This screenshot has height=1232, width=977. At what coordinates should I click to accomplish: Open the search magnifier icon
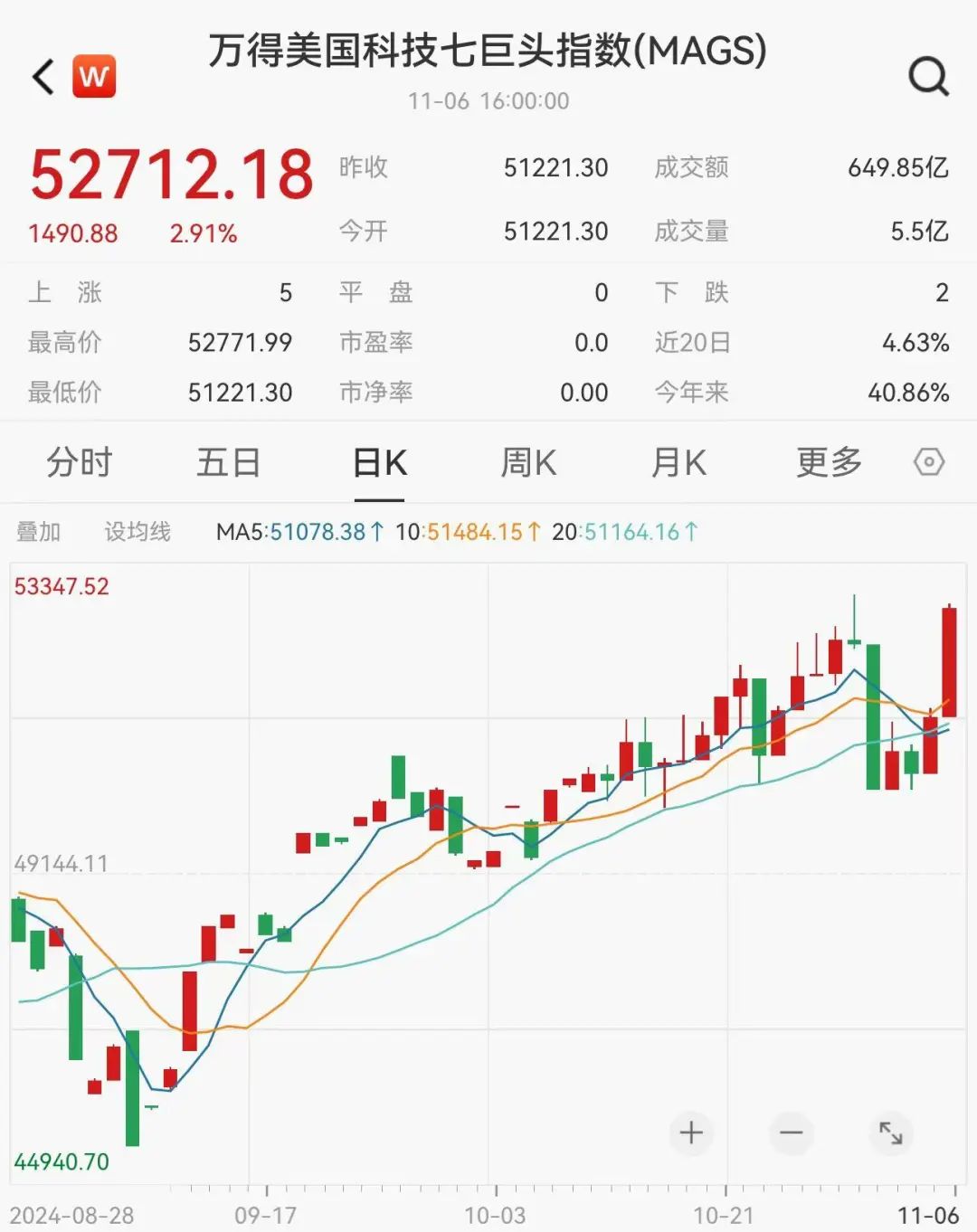[x=928, y=76]
